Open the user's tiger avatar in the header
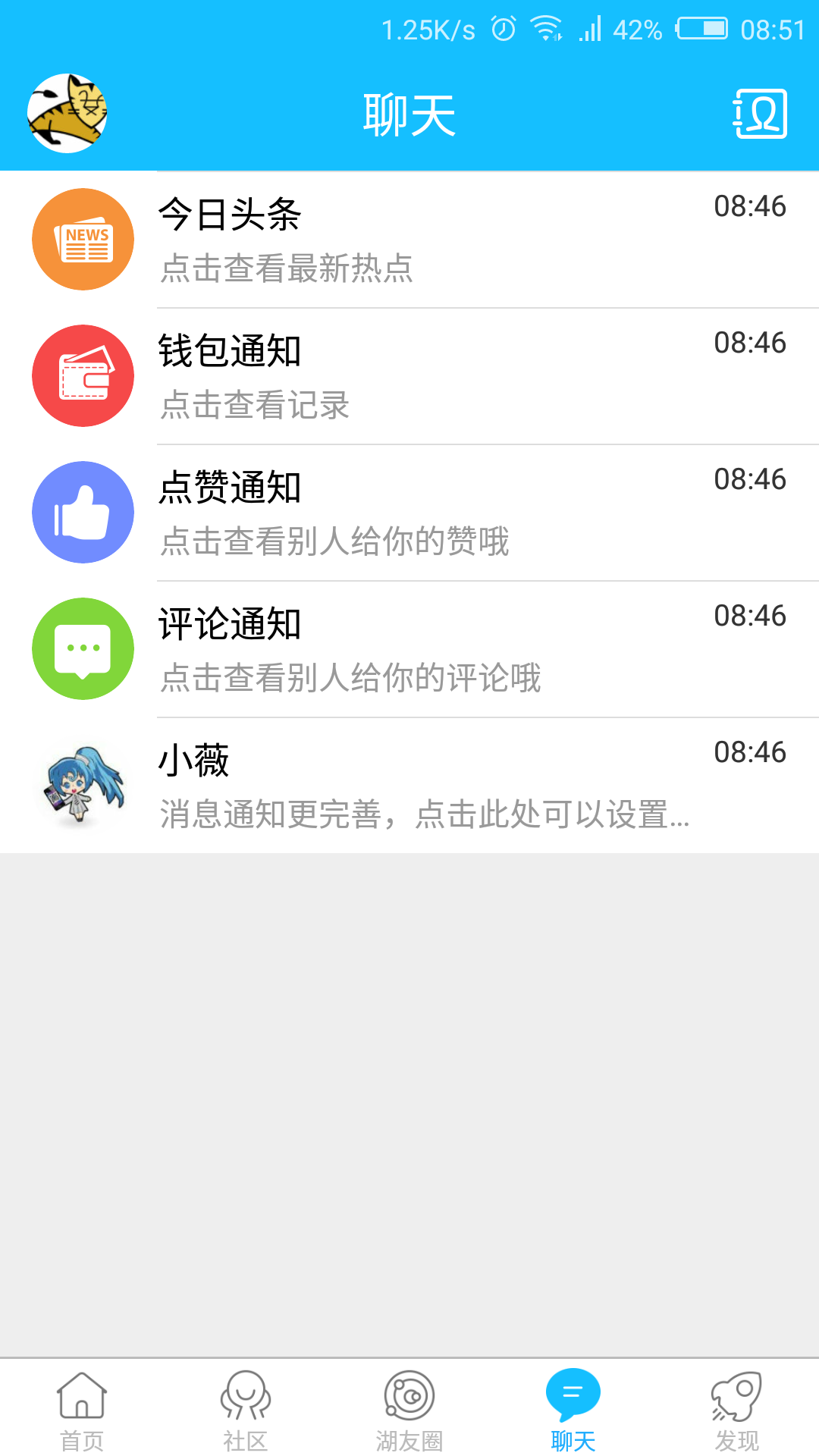The height and width of the screenshot is (1456, 819). tap(68, 112)
